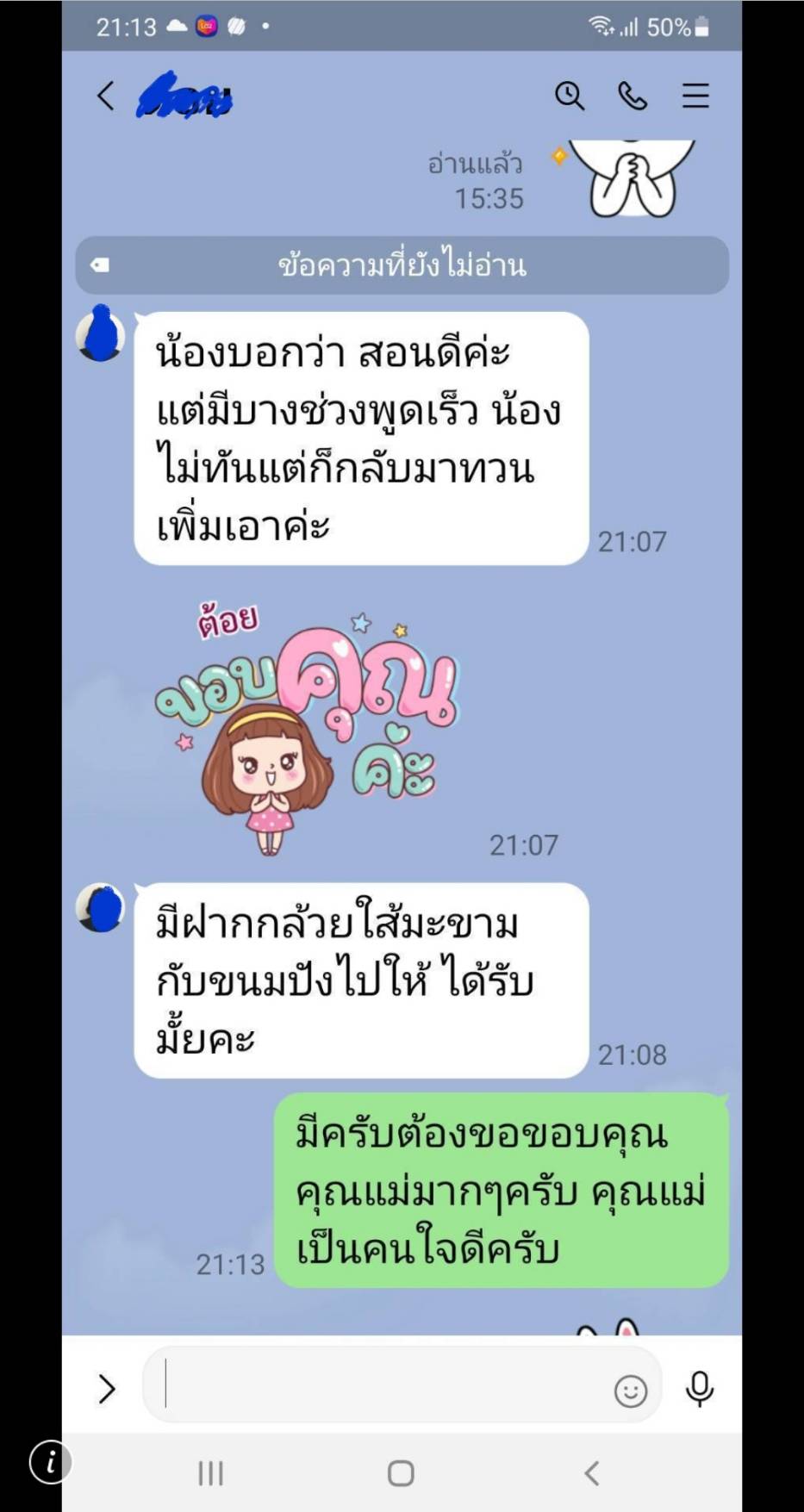Open the emoji and sticker picker
Screen dimensions: 804x1512
(x=630, y=1391)
